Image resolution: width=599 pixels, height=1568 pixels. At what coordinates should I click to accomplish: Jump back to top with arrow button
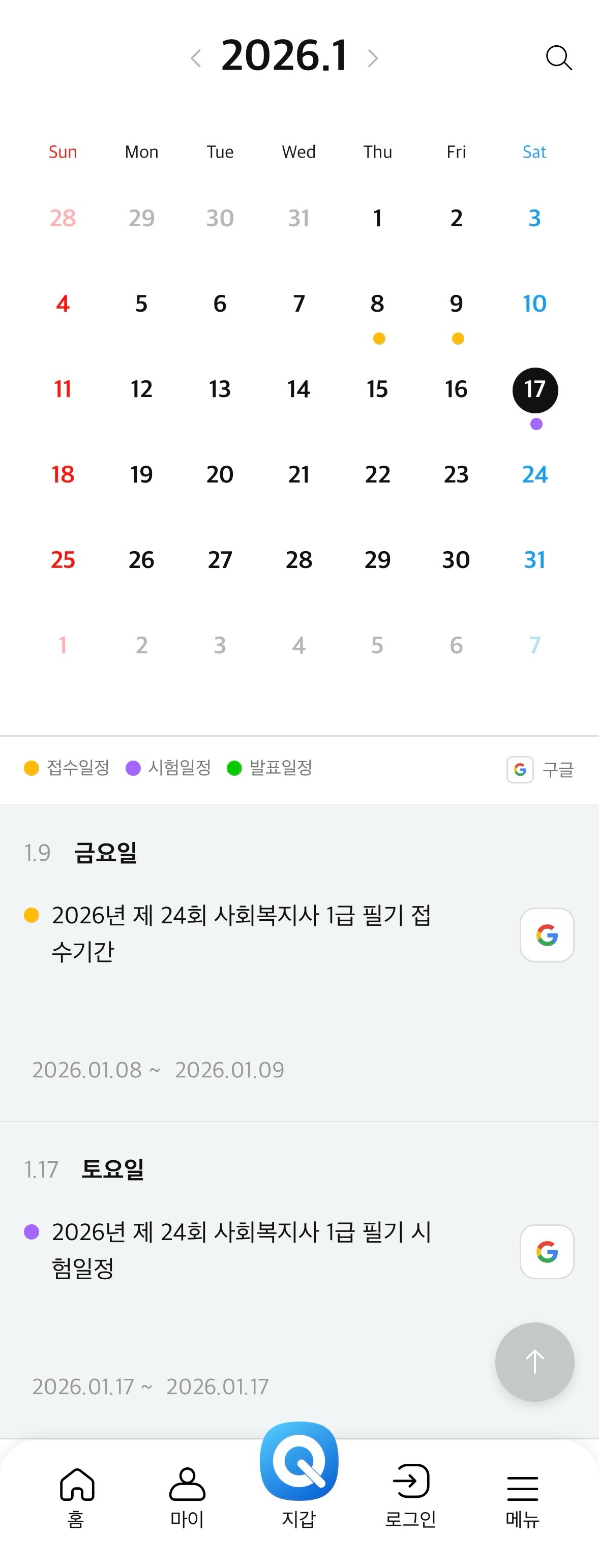tap(534, 1362)
